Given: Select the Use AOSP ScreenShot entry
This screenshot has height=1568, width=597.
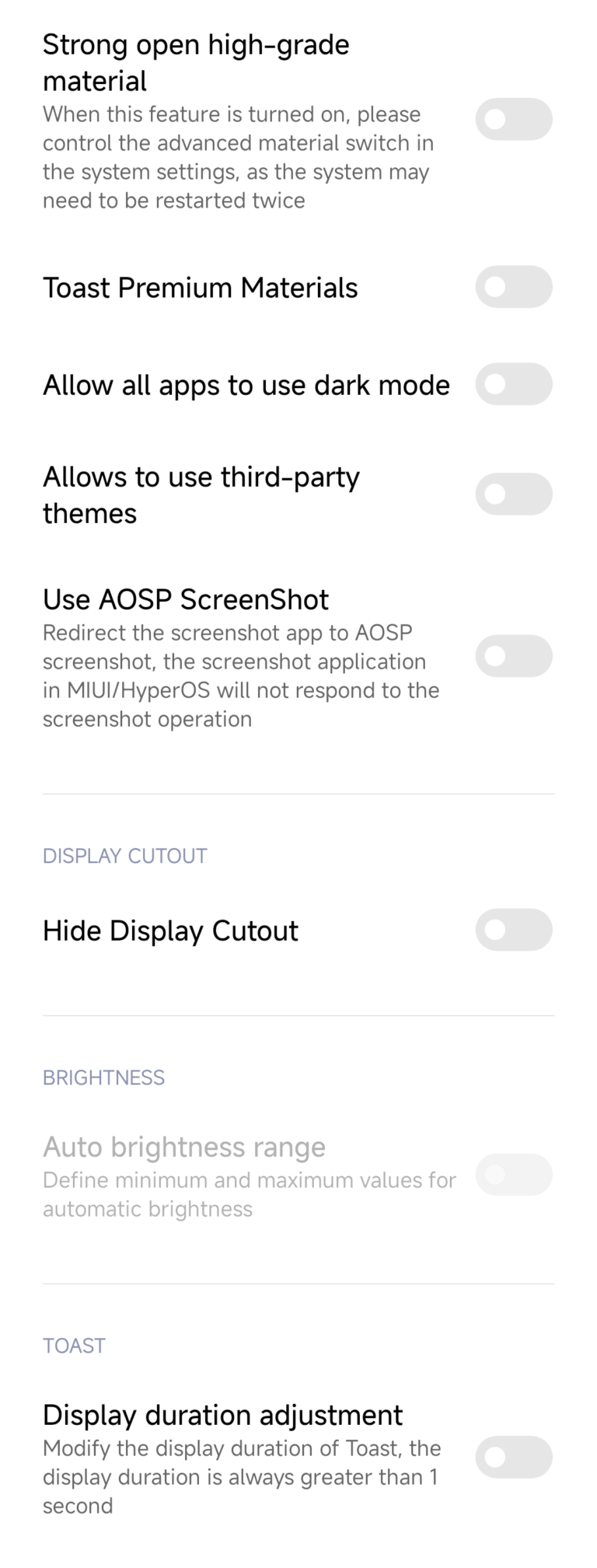Looking at the screenshot, I should pyautogui.click(x=187, y=599).
